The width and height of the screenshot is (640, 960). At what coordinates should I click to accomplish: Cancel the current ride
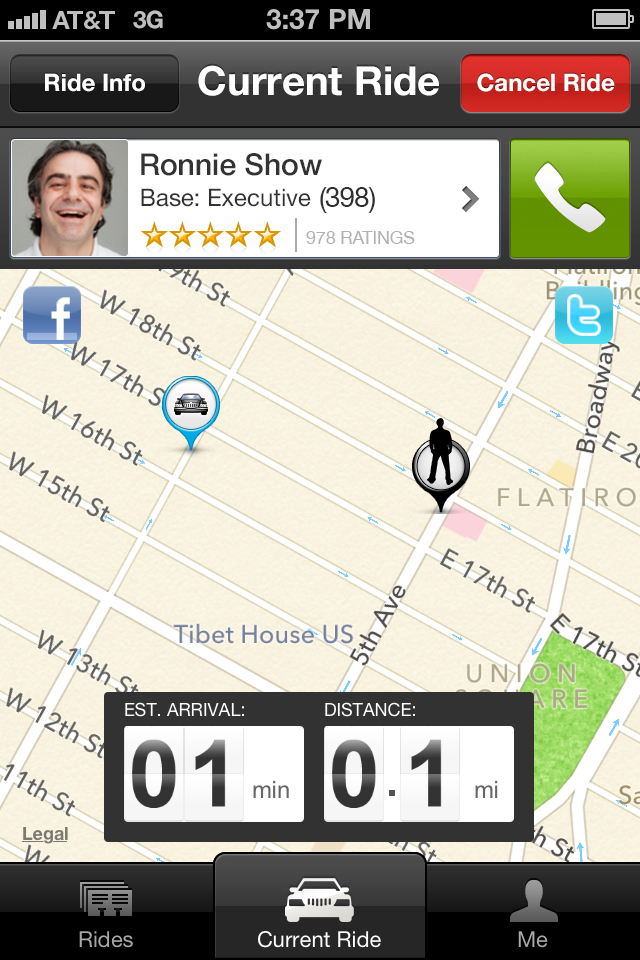tap(545, 83)
